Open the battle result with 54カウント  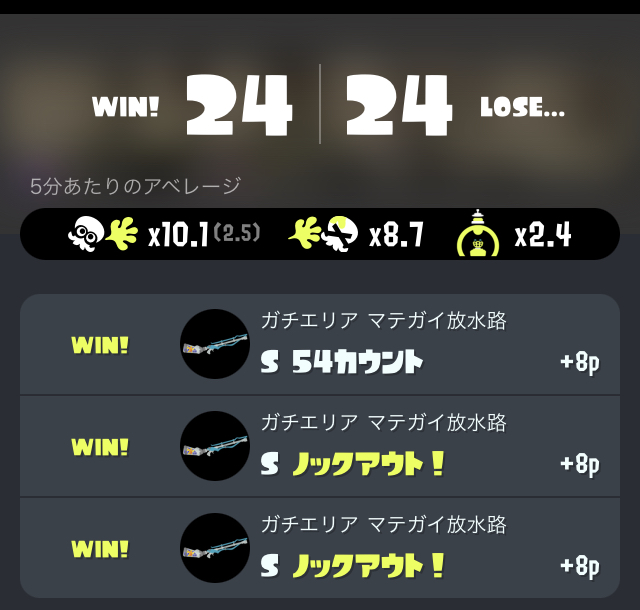(x=320, y=345)
